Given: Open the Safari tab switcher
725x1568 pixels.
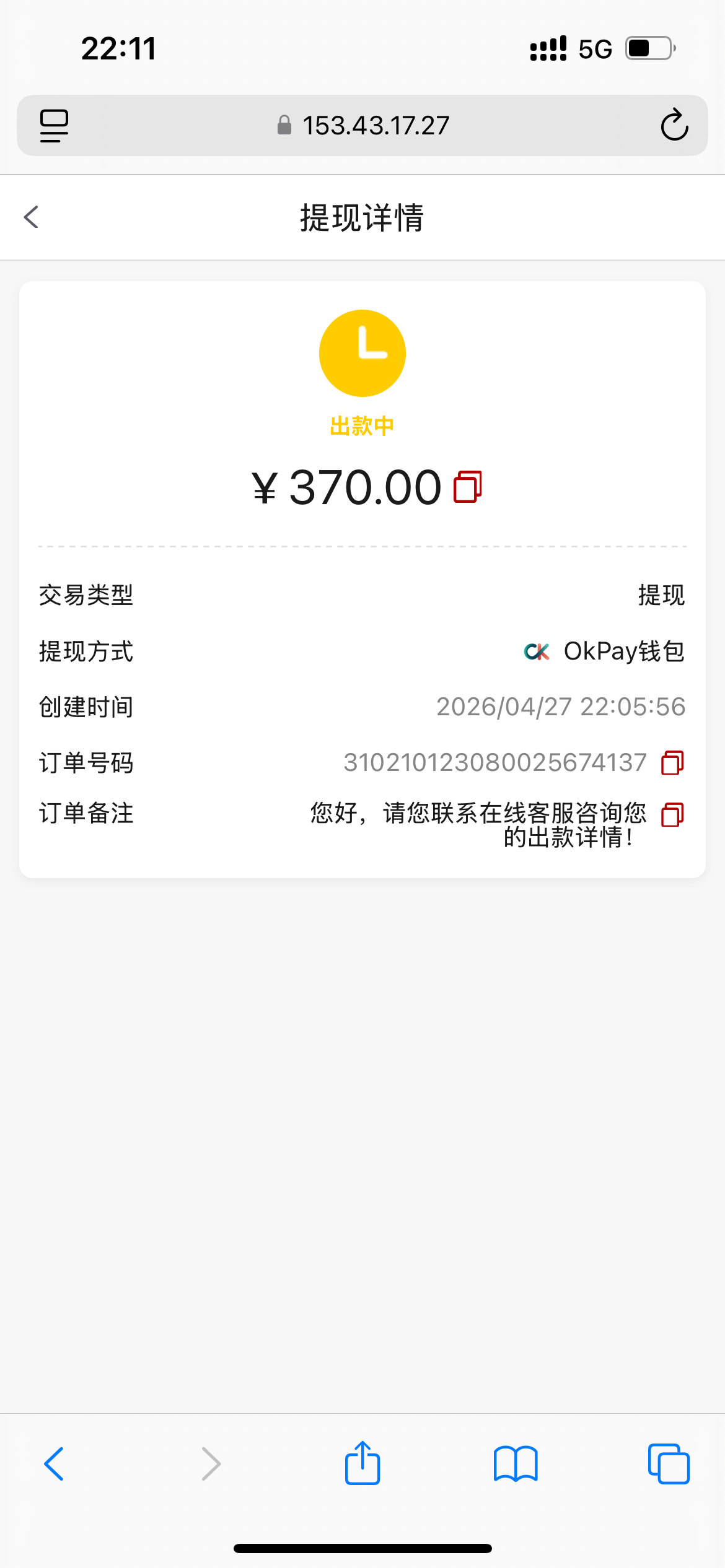Looking at the screenshot, I should [x=668, y=1464].
